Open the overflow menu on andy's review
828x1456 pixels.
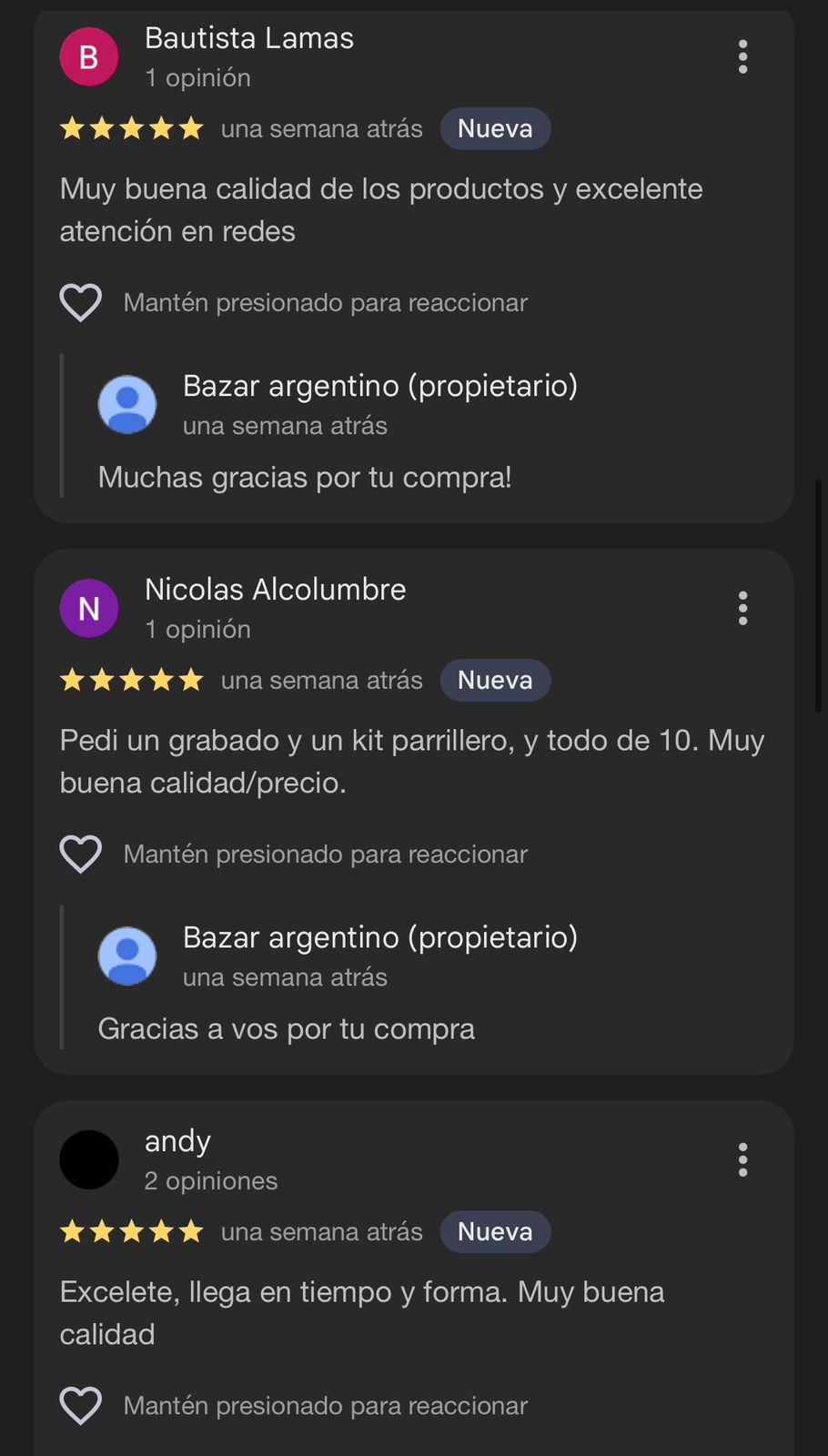coord(742,1159)
